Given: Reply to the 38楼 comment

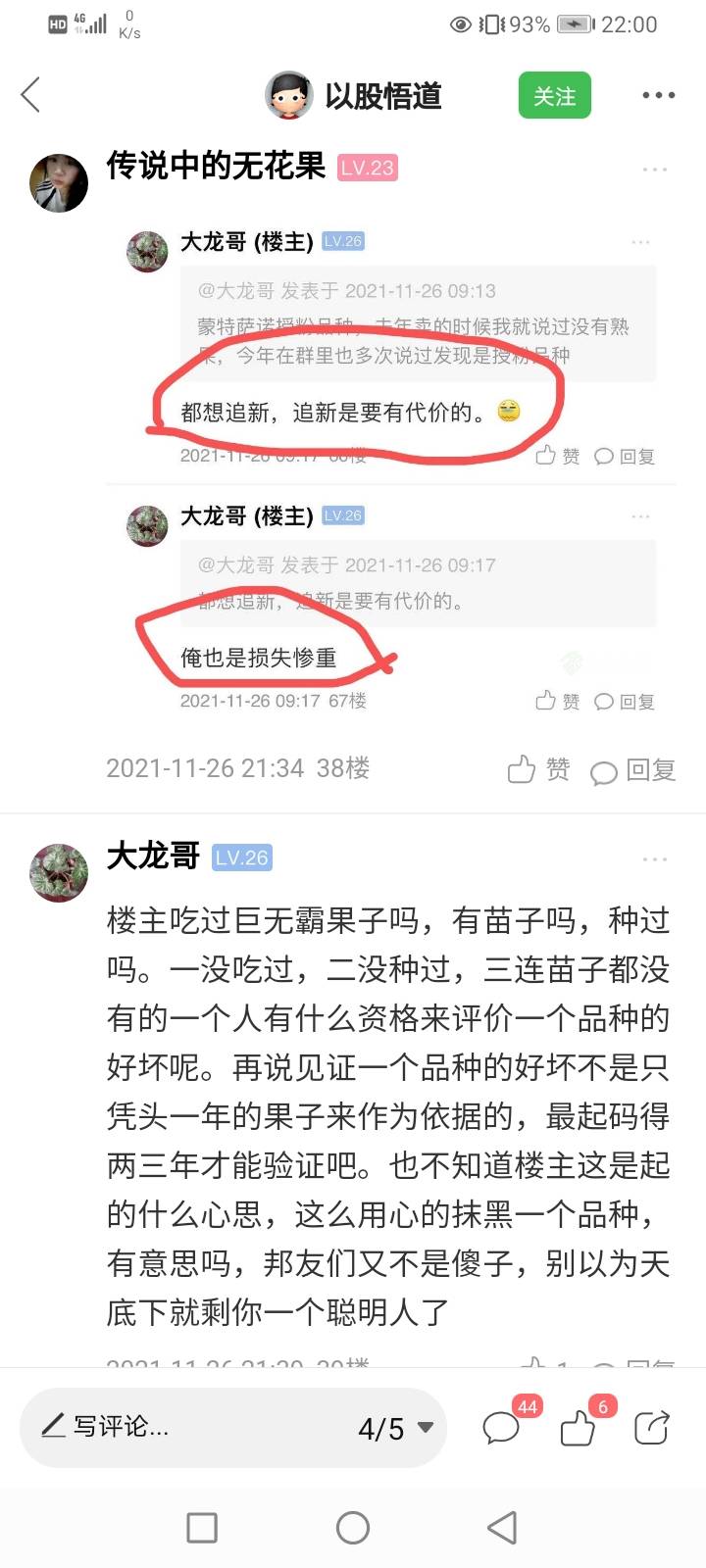Looking at the screenshot, I should coord(633,770).
